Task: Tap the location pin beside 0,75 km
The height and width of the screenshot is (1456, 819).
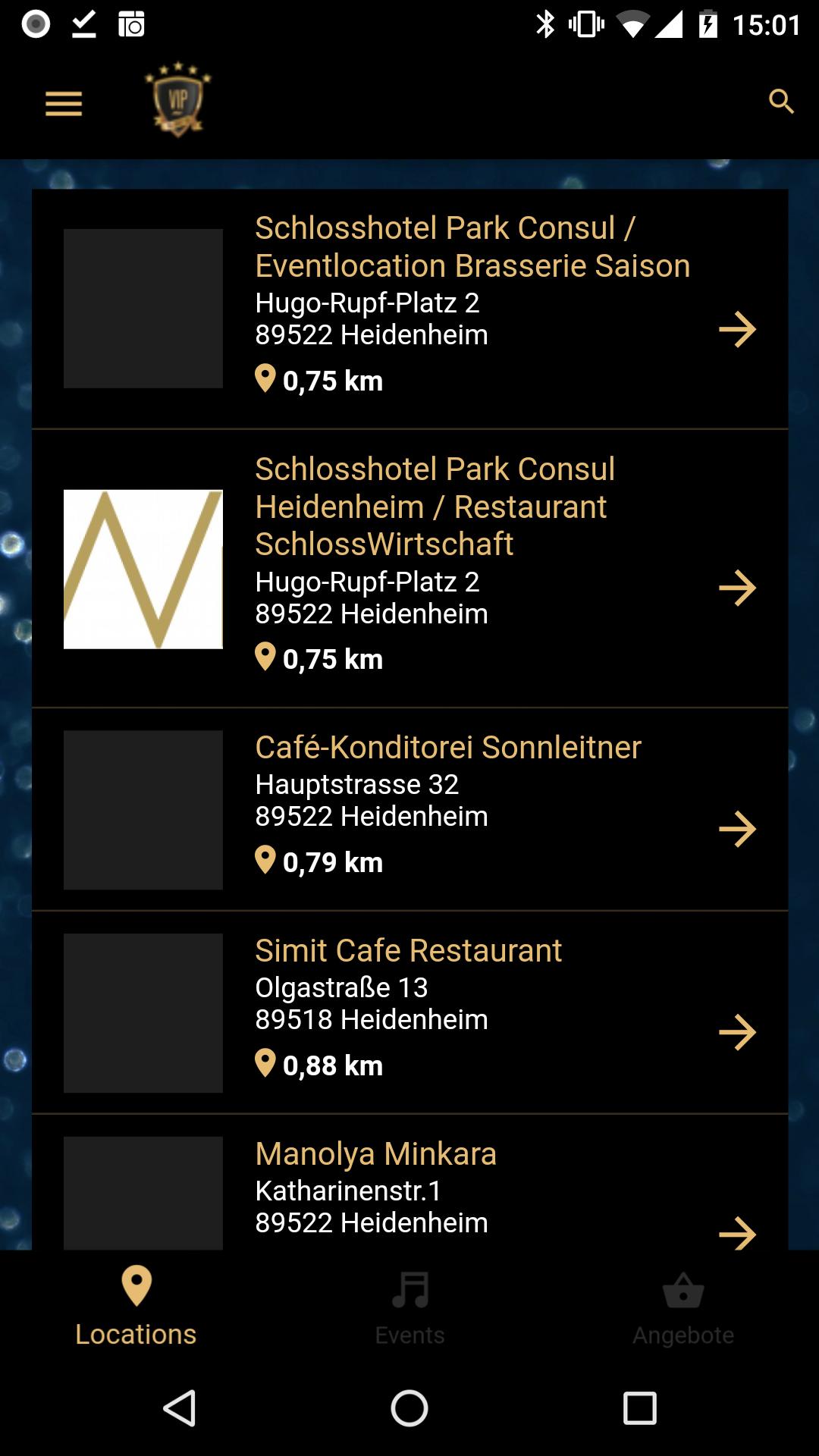Action: 264,379
